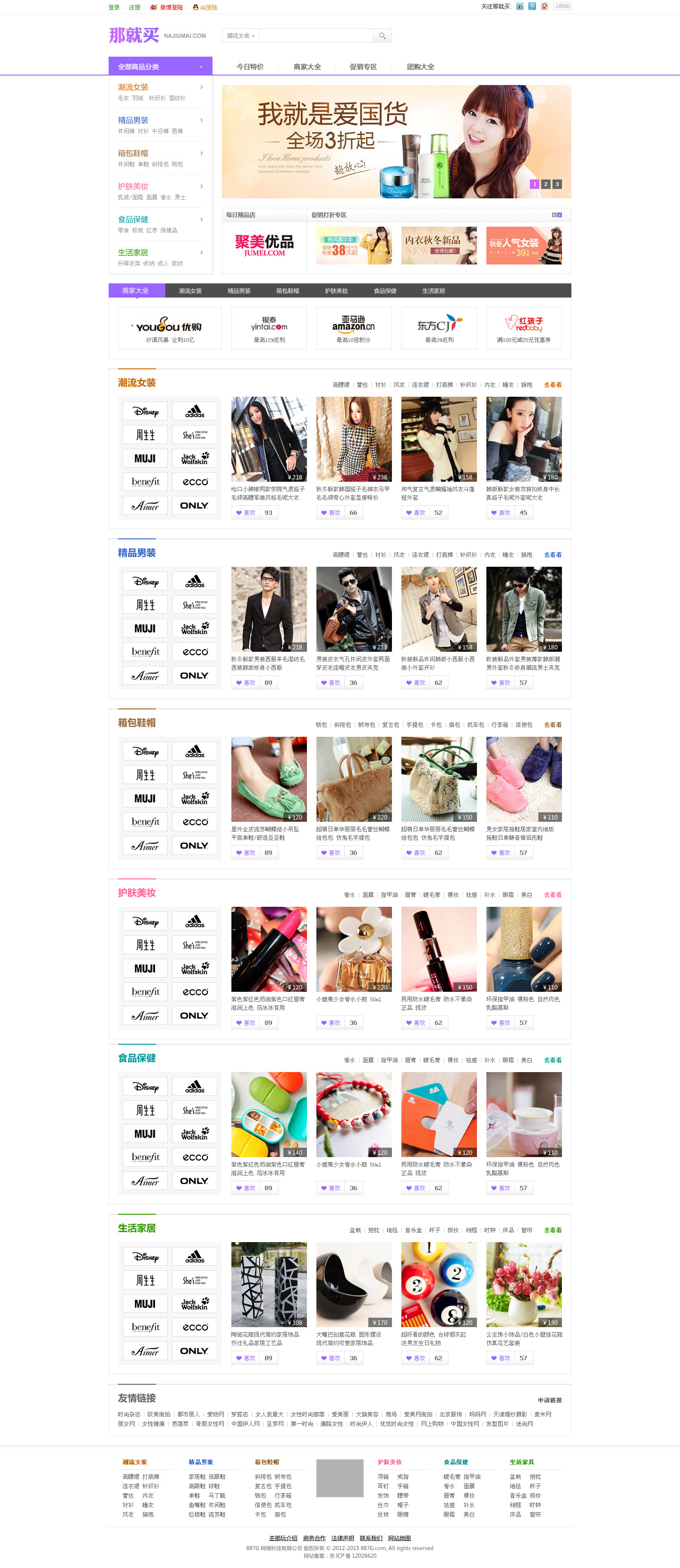Expand the 全部商品分类 category menu
Screen dimensions: 680x1568
coord(160,66)
